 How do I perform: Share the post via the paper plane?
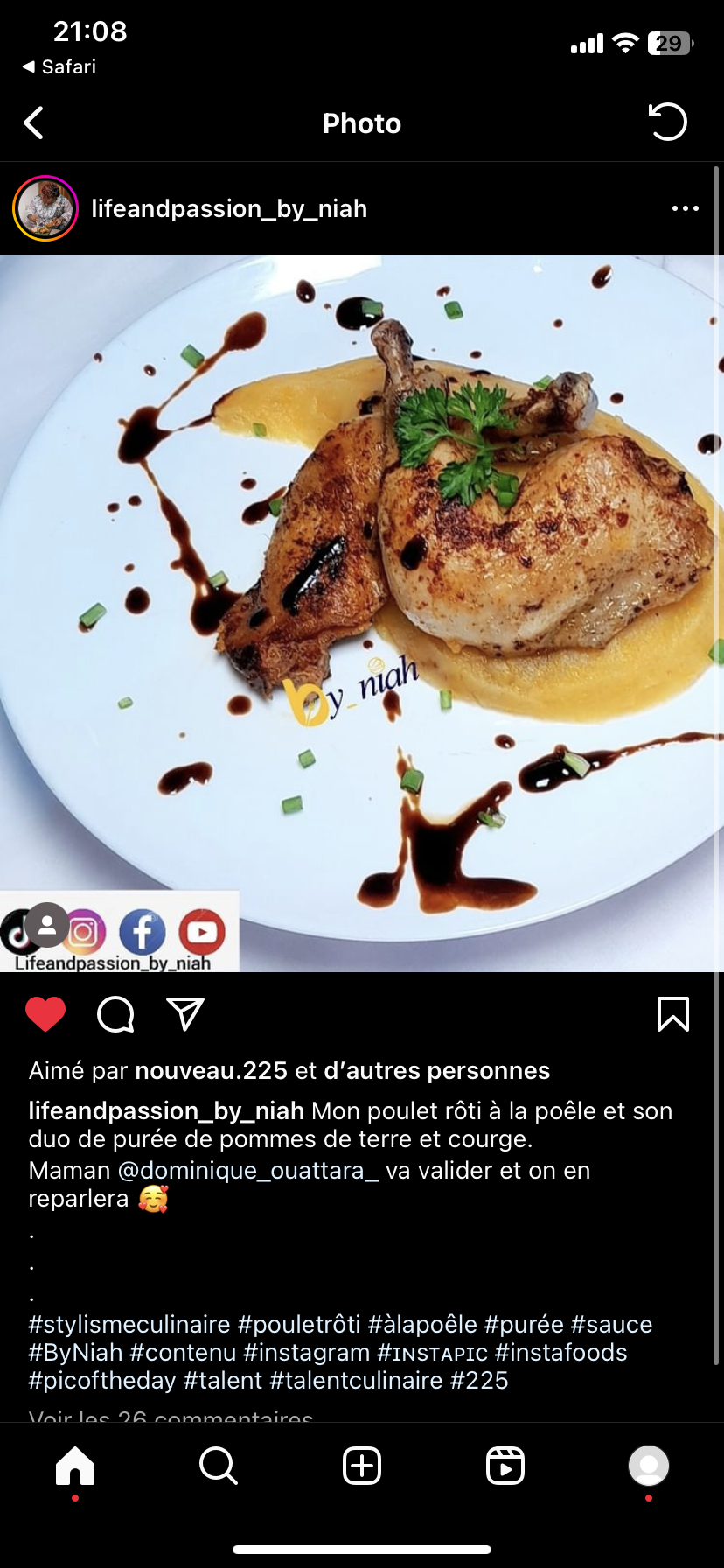click(x=185, y=1014)
